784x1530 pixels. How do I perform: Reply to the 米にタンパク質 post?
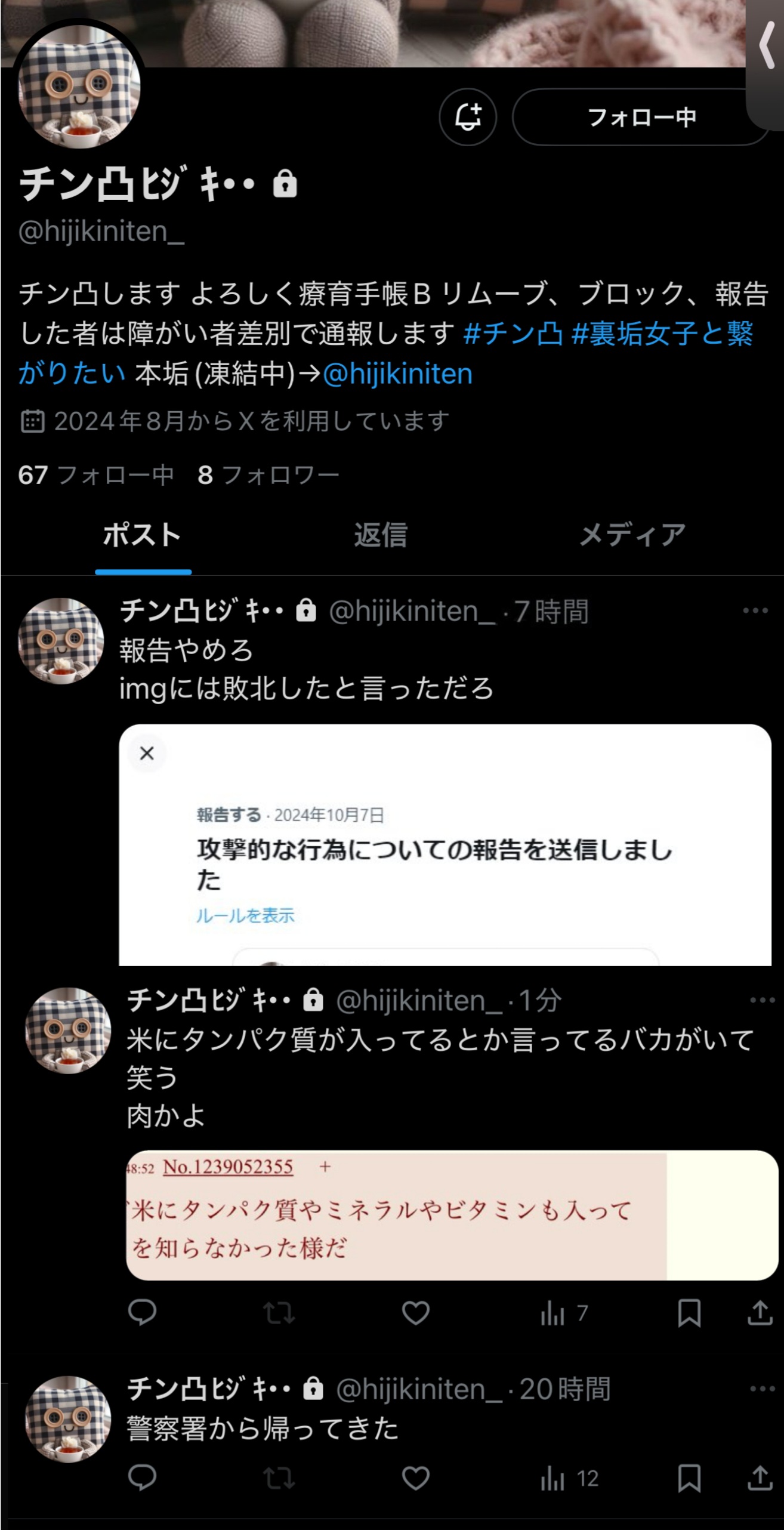(142, 1313)
